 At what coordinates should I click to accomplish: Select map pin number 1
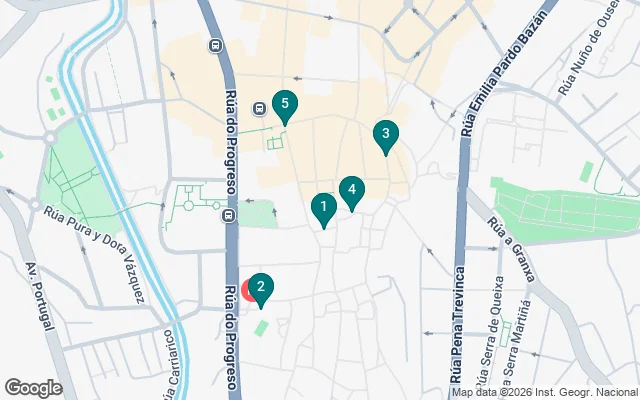click(x=323, y=208)
